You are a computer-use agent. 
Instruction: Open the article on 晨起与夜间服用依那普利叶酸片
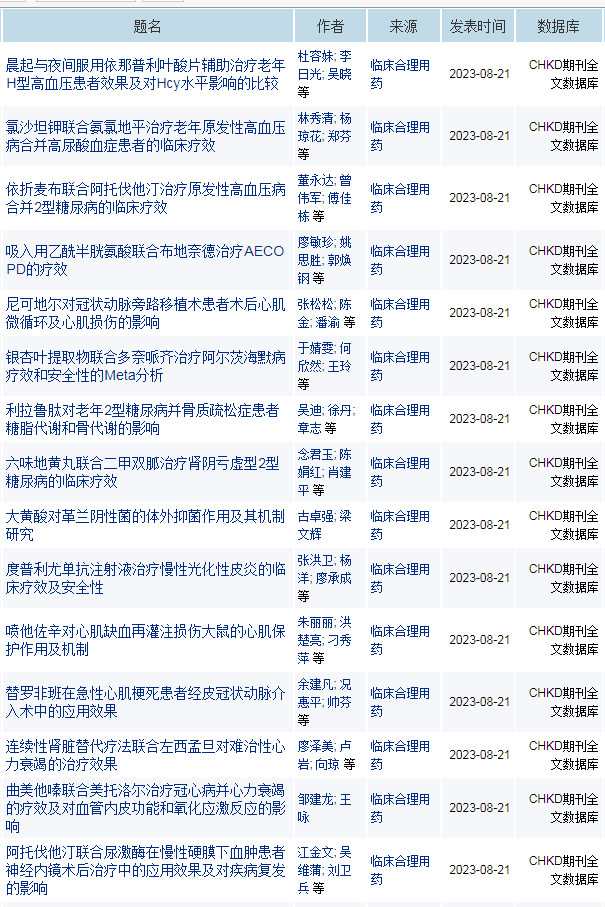pyautogui.click(x=142, y=65)
